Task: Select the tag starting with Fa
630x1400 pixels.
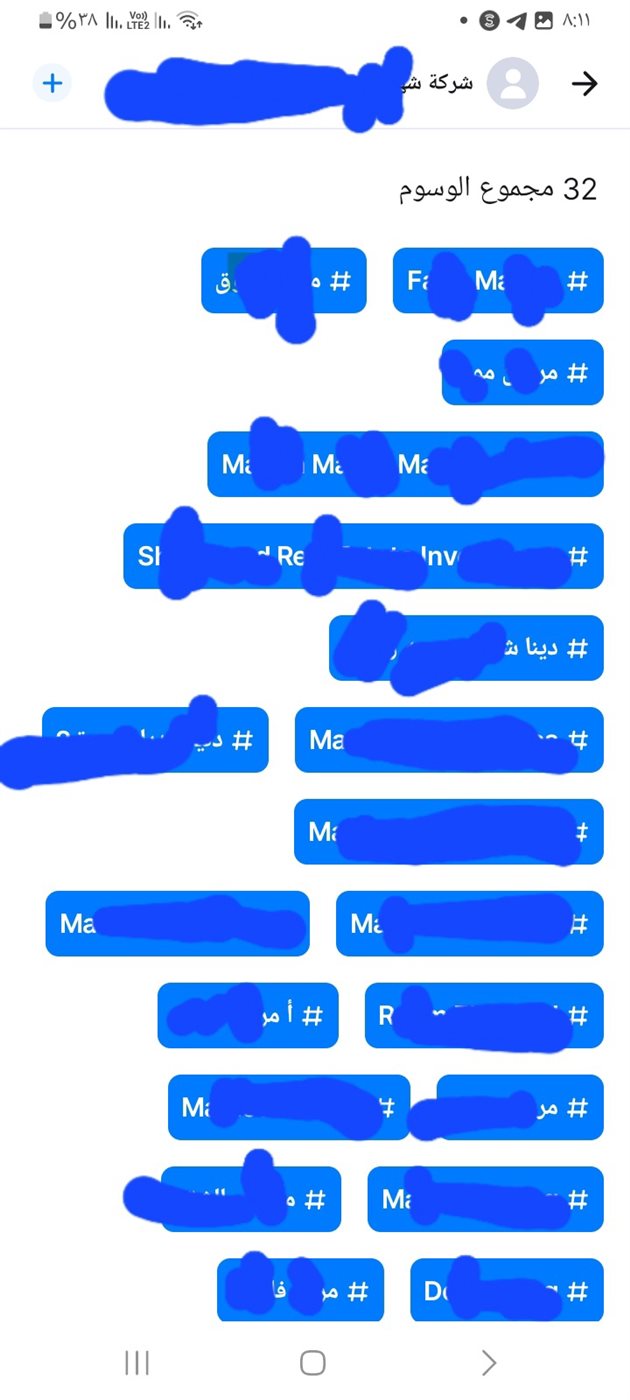Action: (x=498, y=281)
